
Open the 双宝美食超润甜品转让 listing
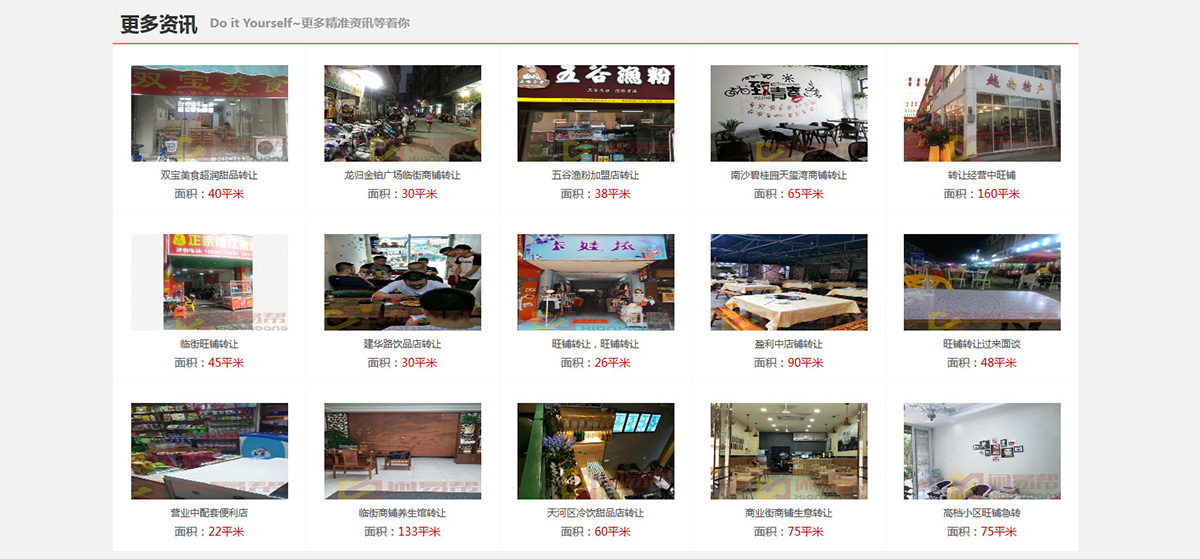point(209,113)
